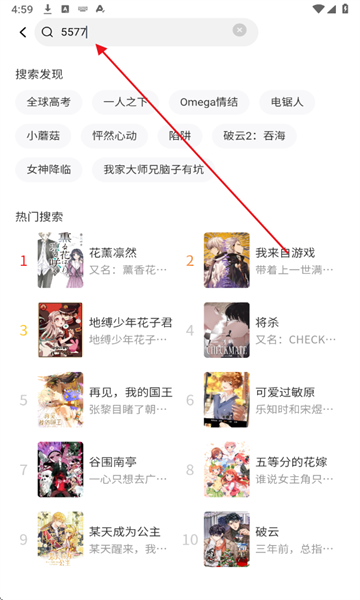
Task: Select the 小蘑菇 chip
Action: coord(43,136)
